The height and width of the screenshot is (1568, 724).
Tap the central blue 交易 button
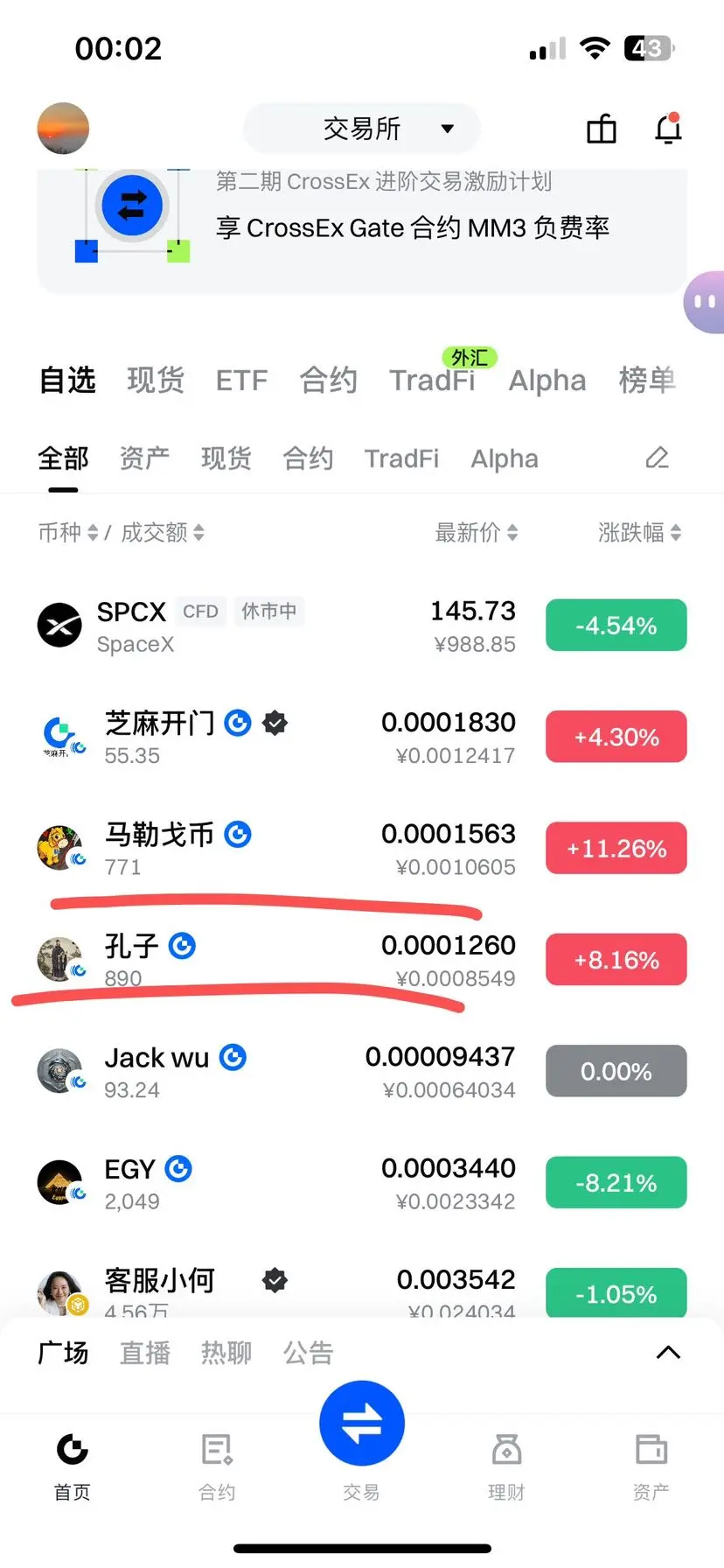pos(362,1424)
